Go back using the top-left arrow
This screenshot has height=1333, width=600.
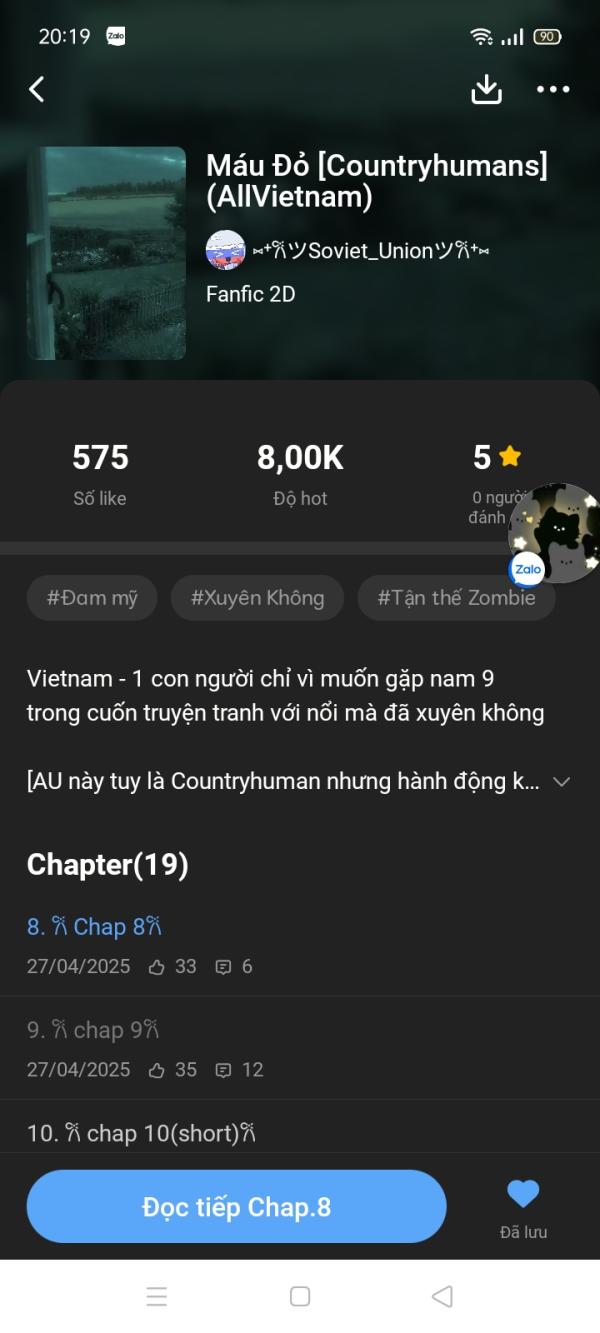pyautogui.click(x=37, y=89)
